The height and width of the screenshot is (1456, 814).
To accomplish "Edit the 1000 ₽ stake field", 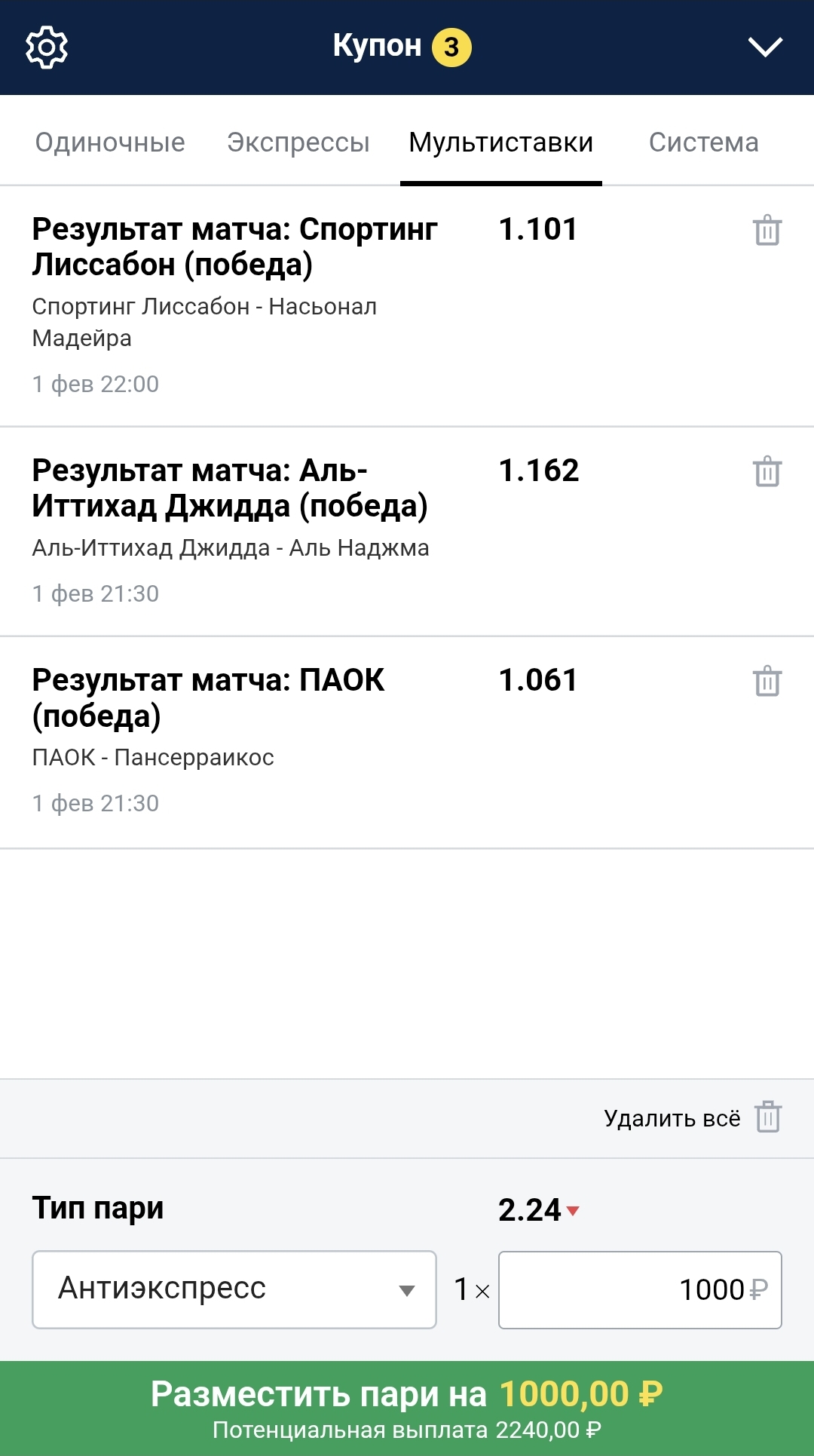I will 639,1289.
